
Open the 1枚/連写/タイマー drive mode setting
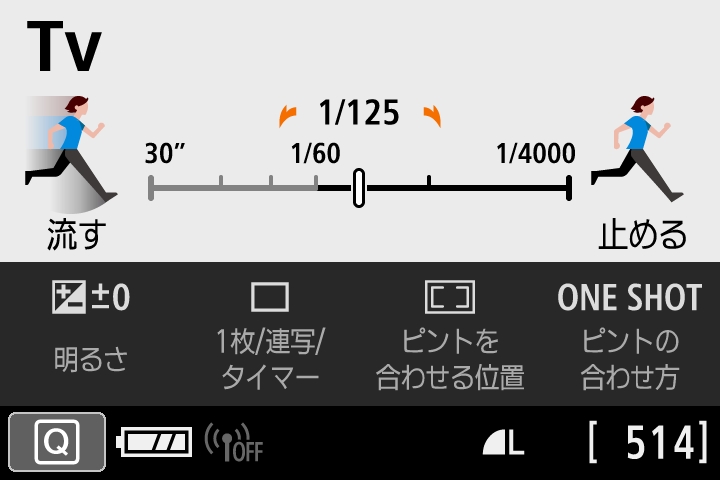coord(270,335)
